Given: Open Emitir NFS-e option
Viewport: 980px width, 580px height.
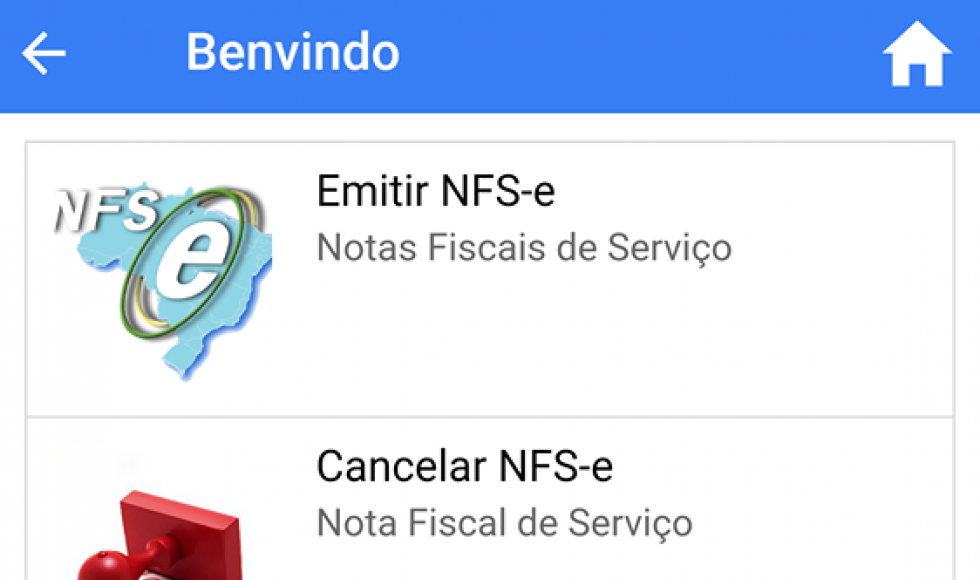Looking at the screenshot, I should click(x=490, y=278).
